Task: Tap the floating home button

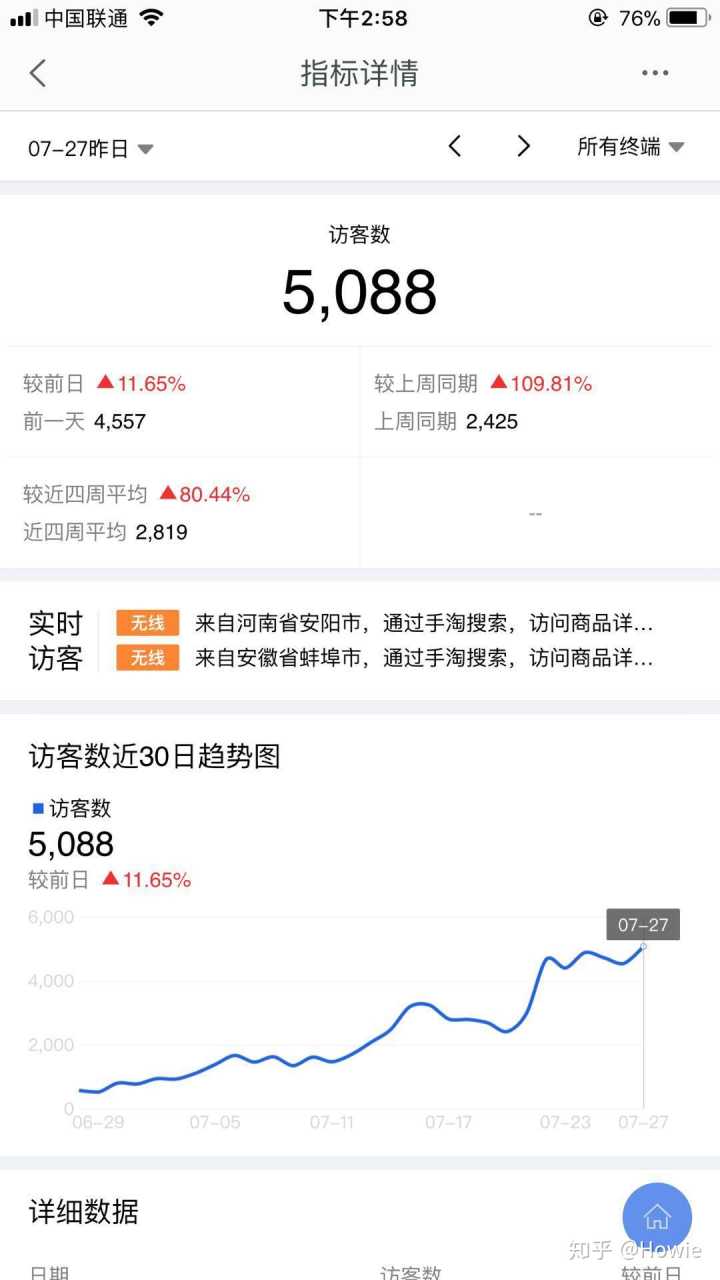Action: pyautogui.click(x=657, y=1217)
